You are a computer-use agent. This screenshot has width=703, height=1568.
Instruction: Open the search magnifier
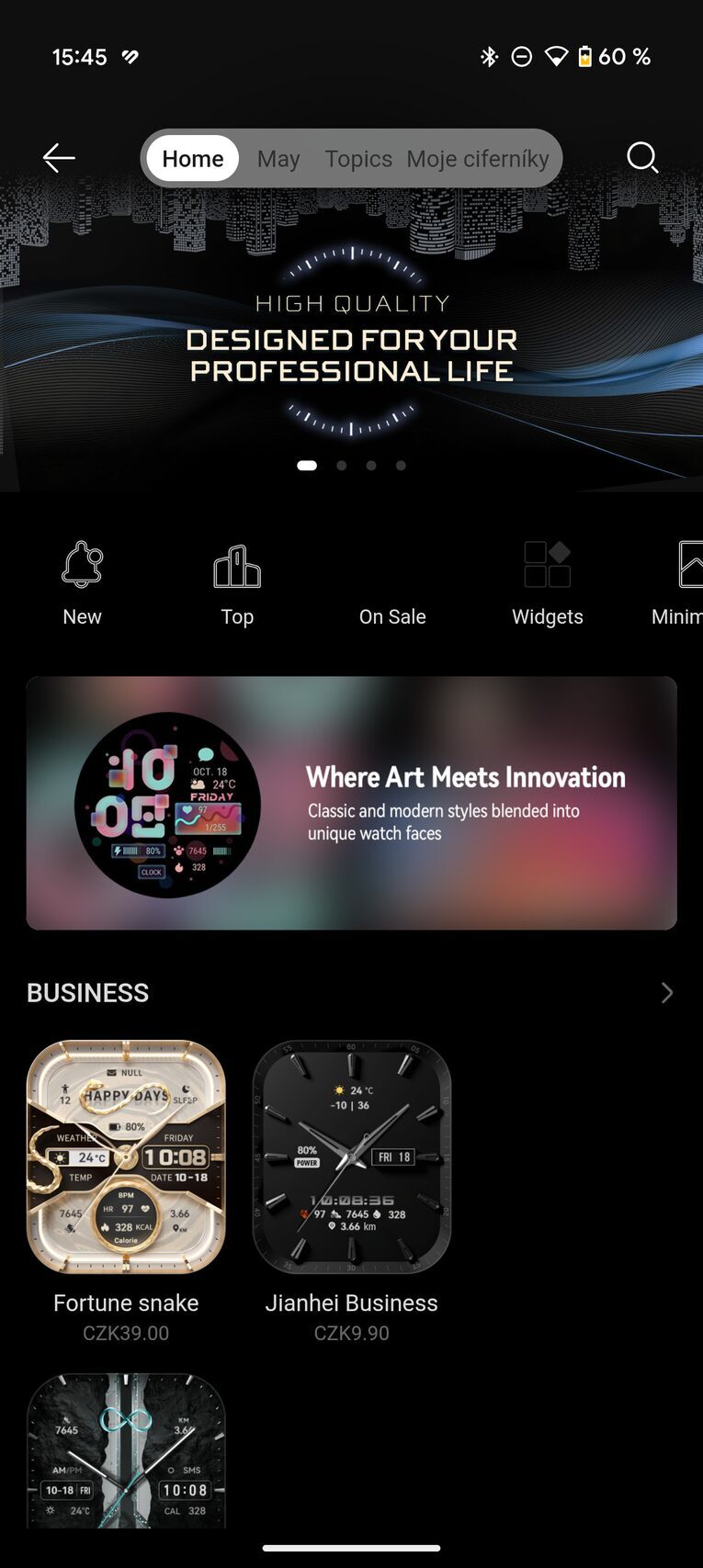[642, 158]
